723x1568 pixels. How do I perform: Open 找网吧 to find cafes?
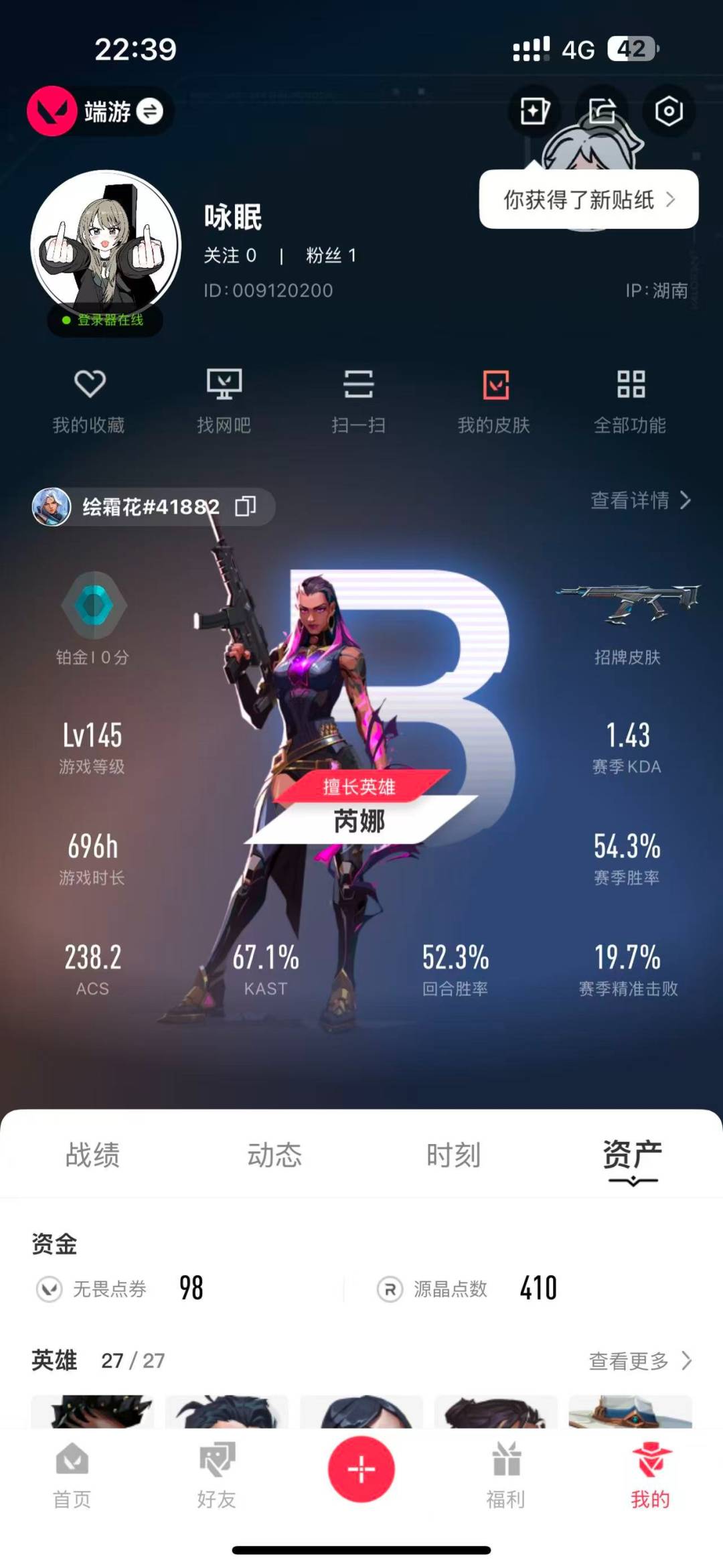tap(224, 401)
